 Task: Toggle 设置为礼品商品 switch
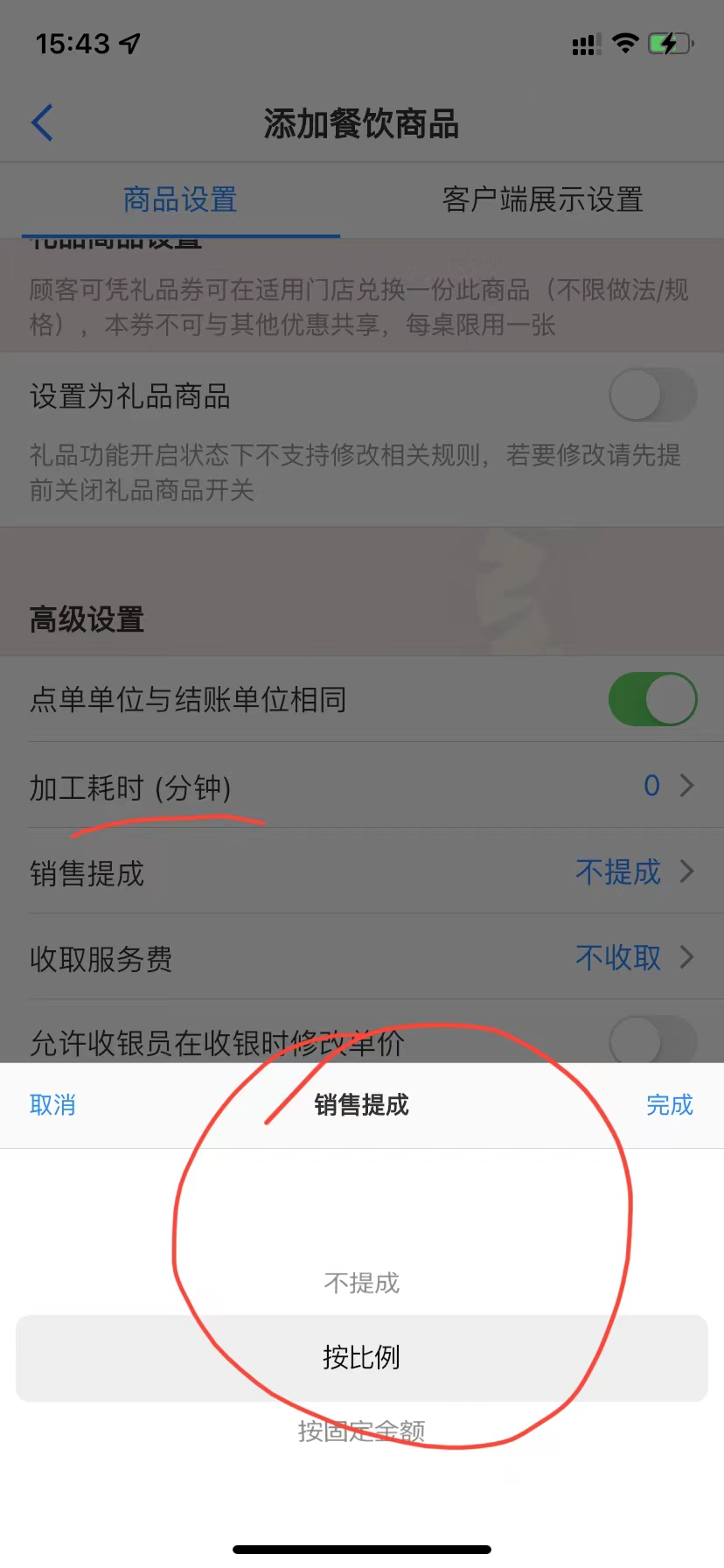pyautogui.click(x=652, y=395)
